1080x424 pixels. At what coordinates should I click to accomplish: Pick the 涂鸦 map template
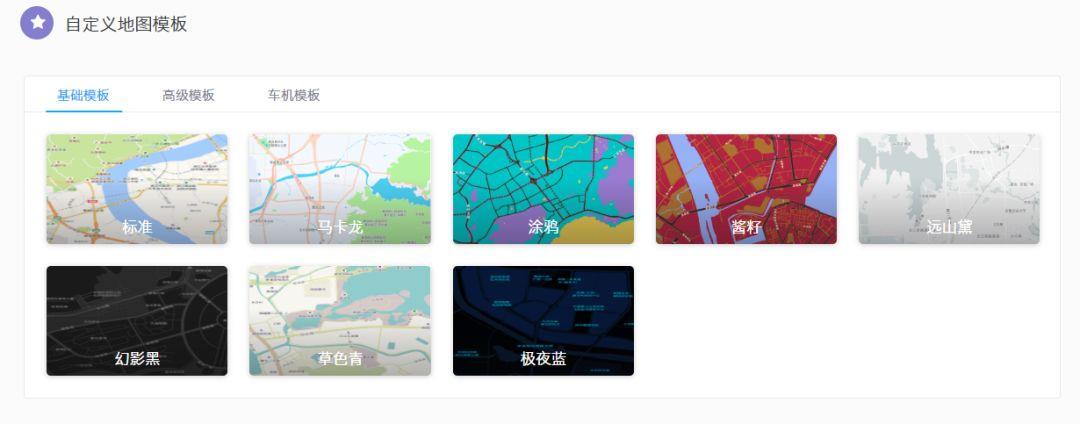point(543,189)
